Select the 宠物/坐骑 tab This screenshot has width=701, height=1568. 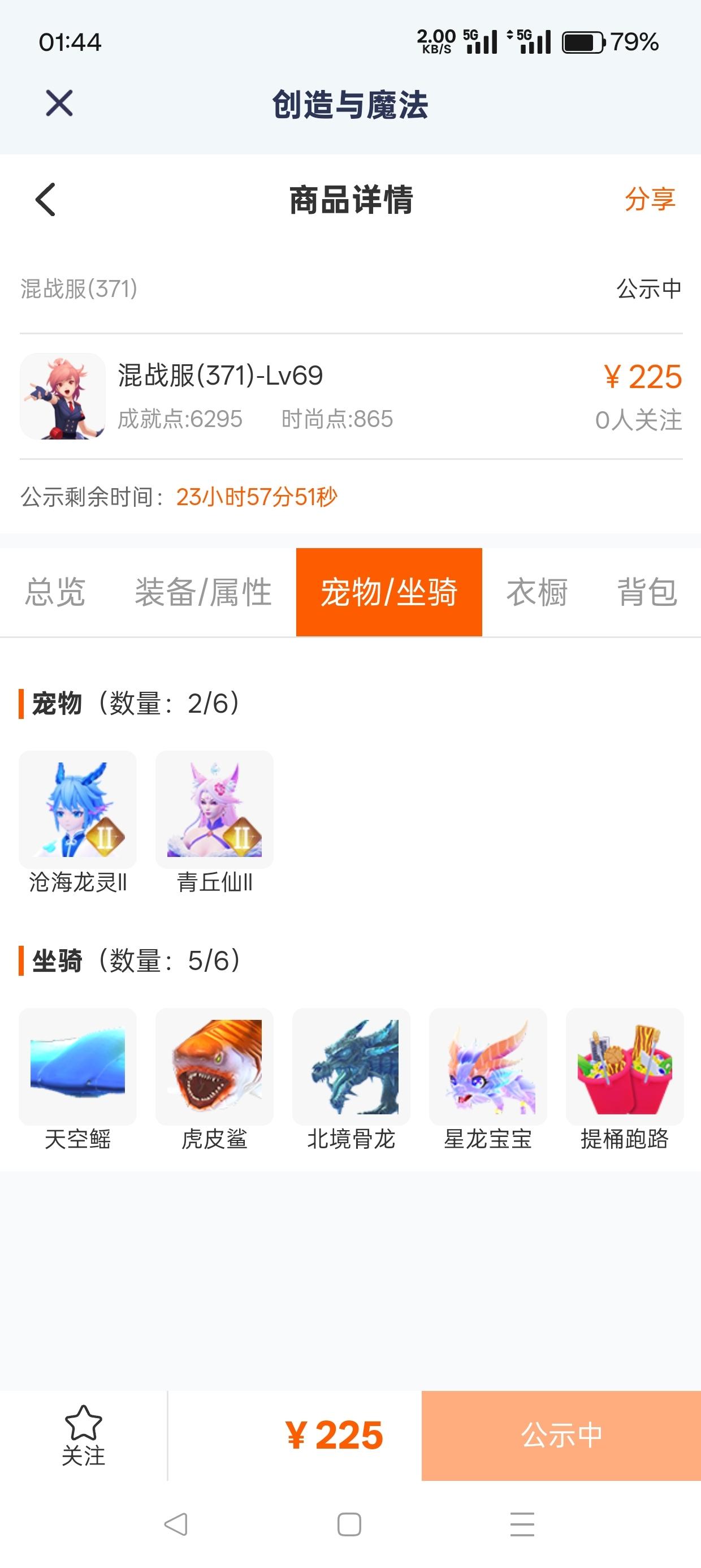pos(389,592)
